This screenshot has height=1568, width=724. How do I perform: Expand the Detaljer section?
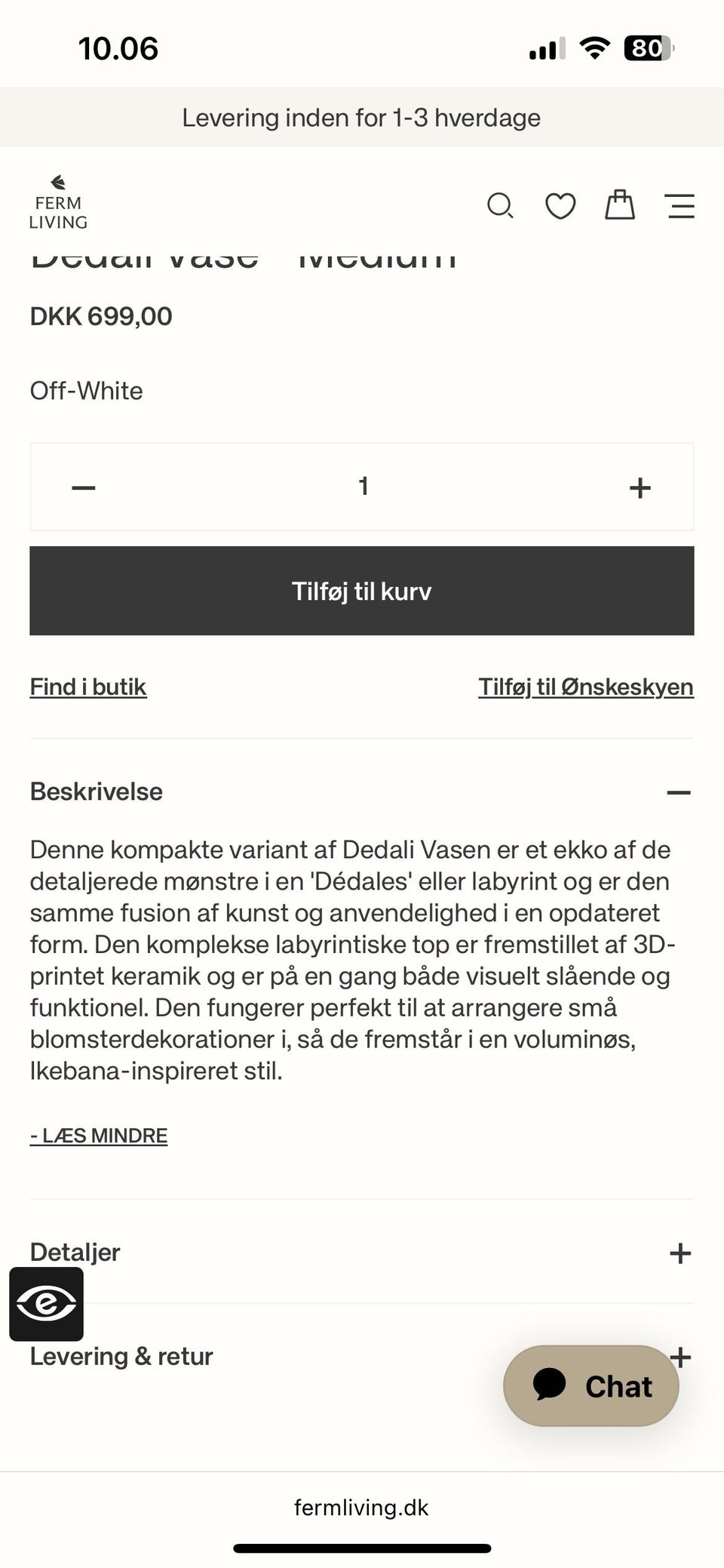[x=680, y=1253]
